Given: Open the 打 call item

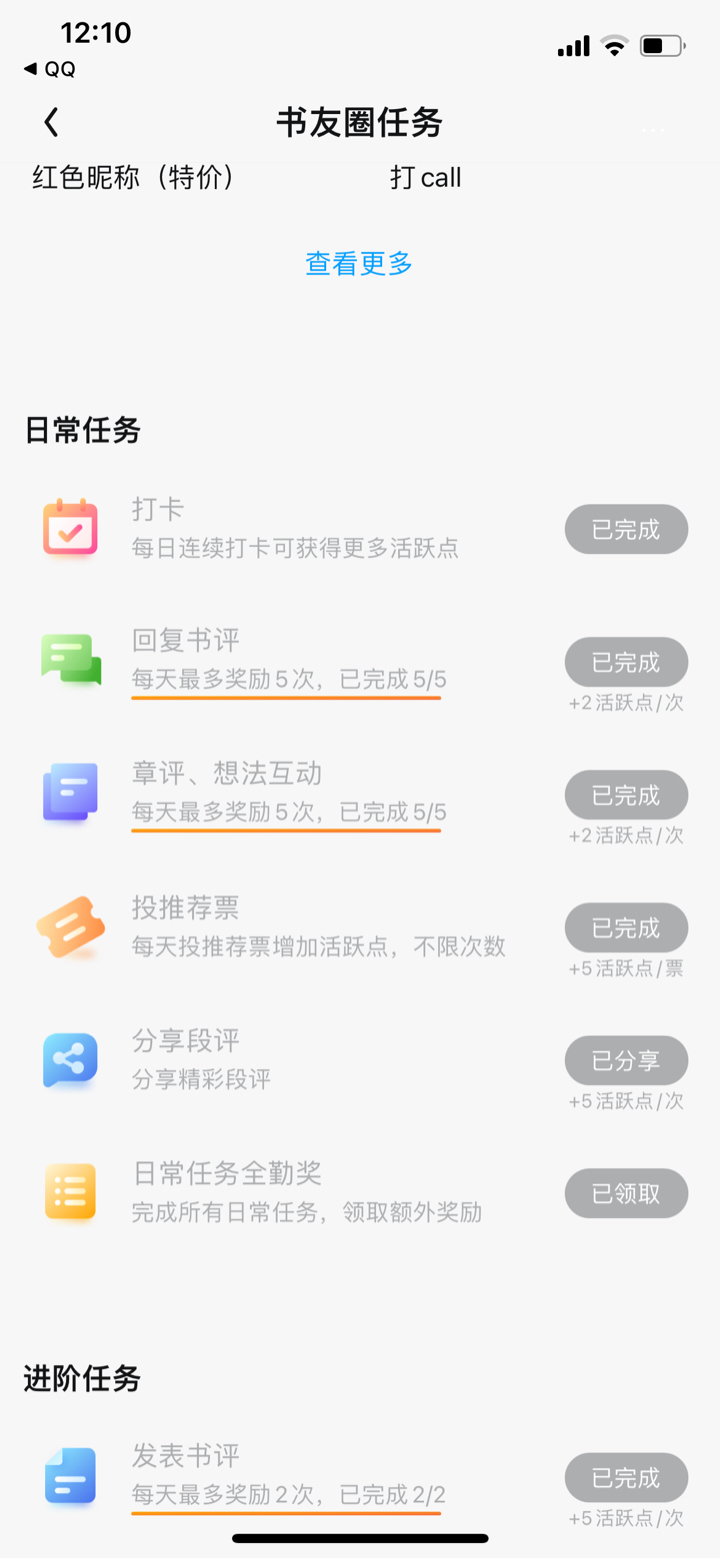Looking at the screenshot, I should point(425,178).
